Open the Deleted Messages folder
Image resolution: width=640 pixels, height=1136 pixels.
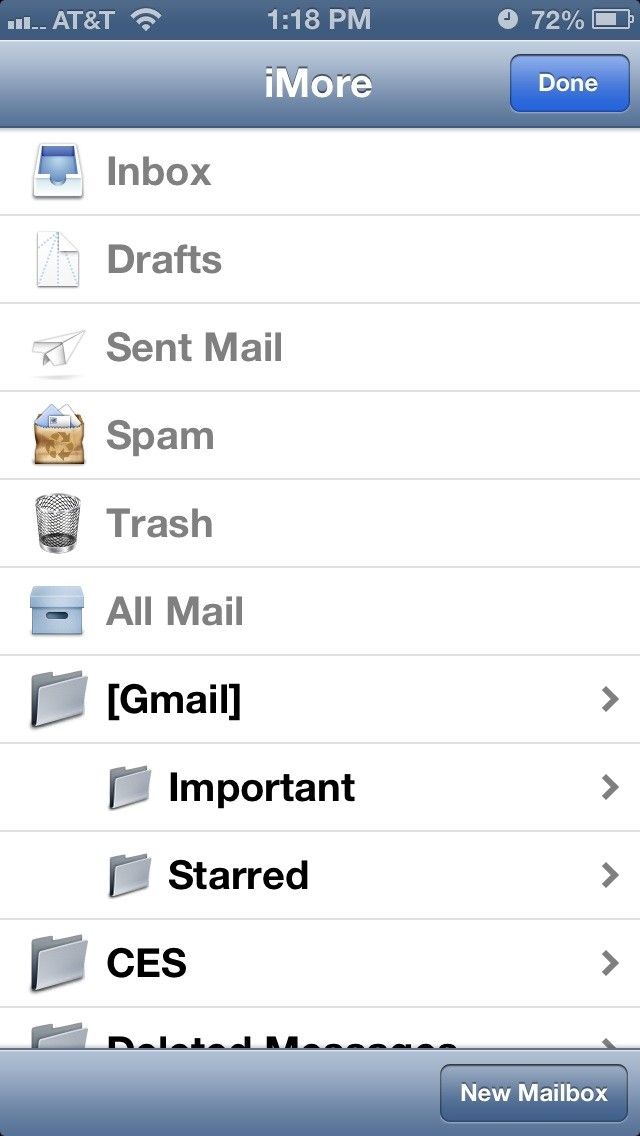(320, 1036)
